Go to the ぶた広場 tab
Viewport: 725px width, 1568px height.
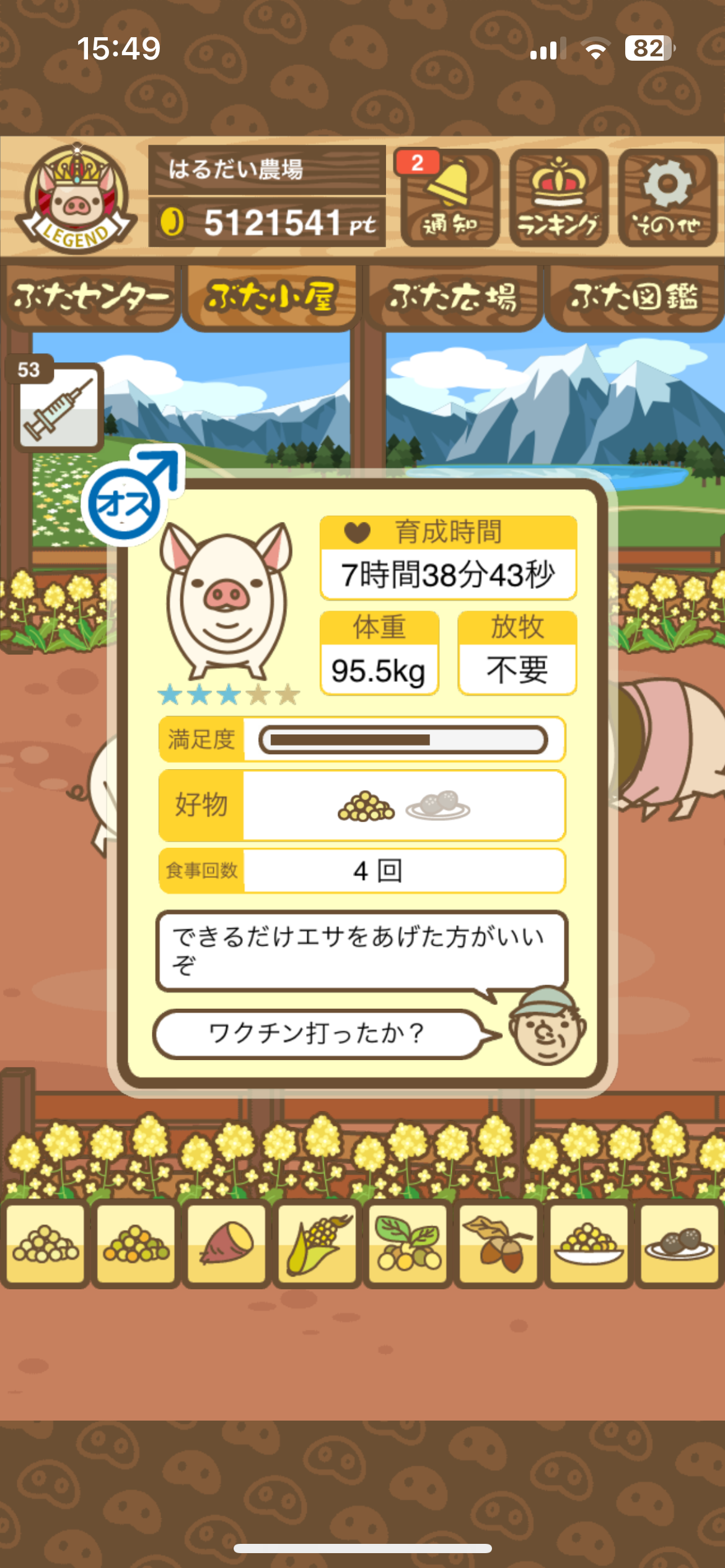point(452,297)
